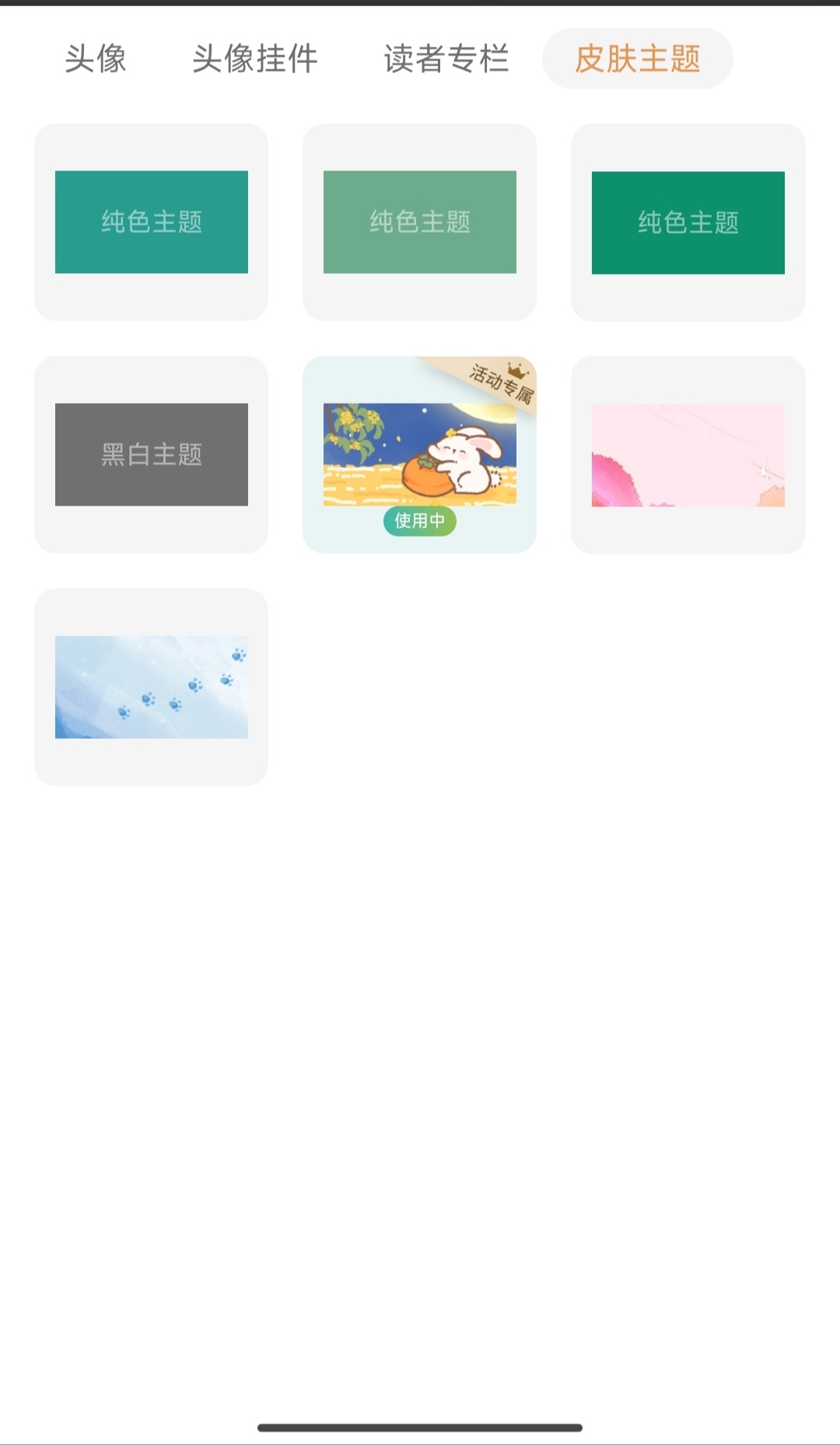Go to the 读者专栏 tab
The height and width of the screenshot is (1445, 840).
click(x=446, y=59)
